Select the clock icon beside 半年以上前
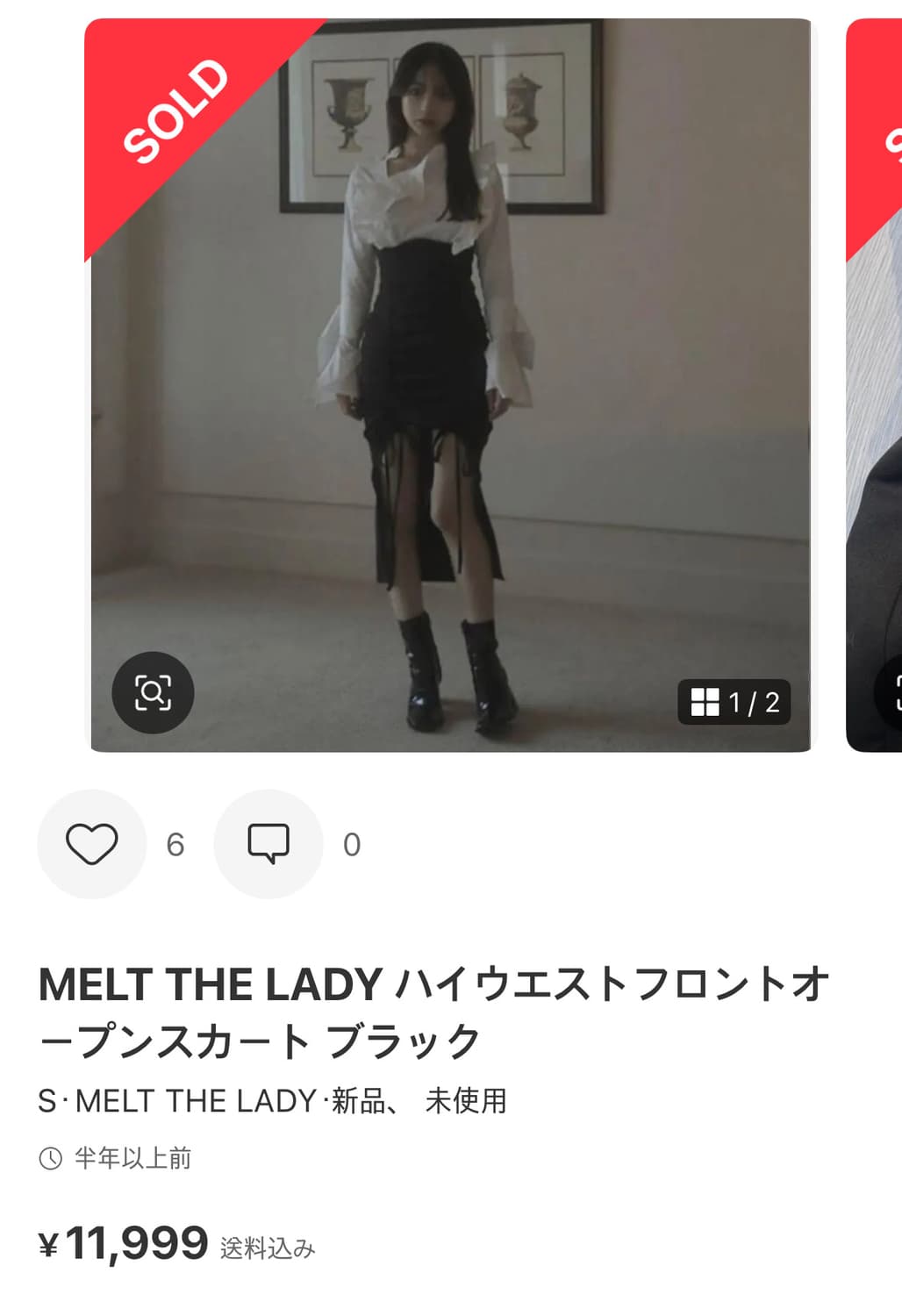The height and width of the screenshot is (1316, 902). point(51,1158)
